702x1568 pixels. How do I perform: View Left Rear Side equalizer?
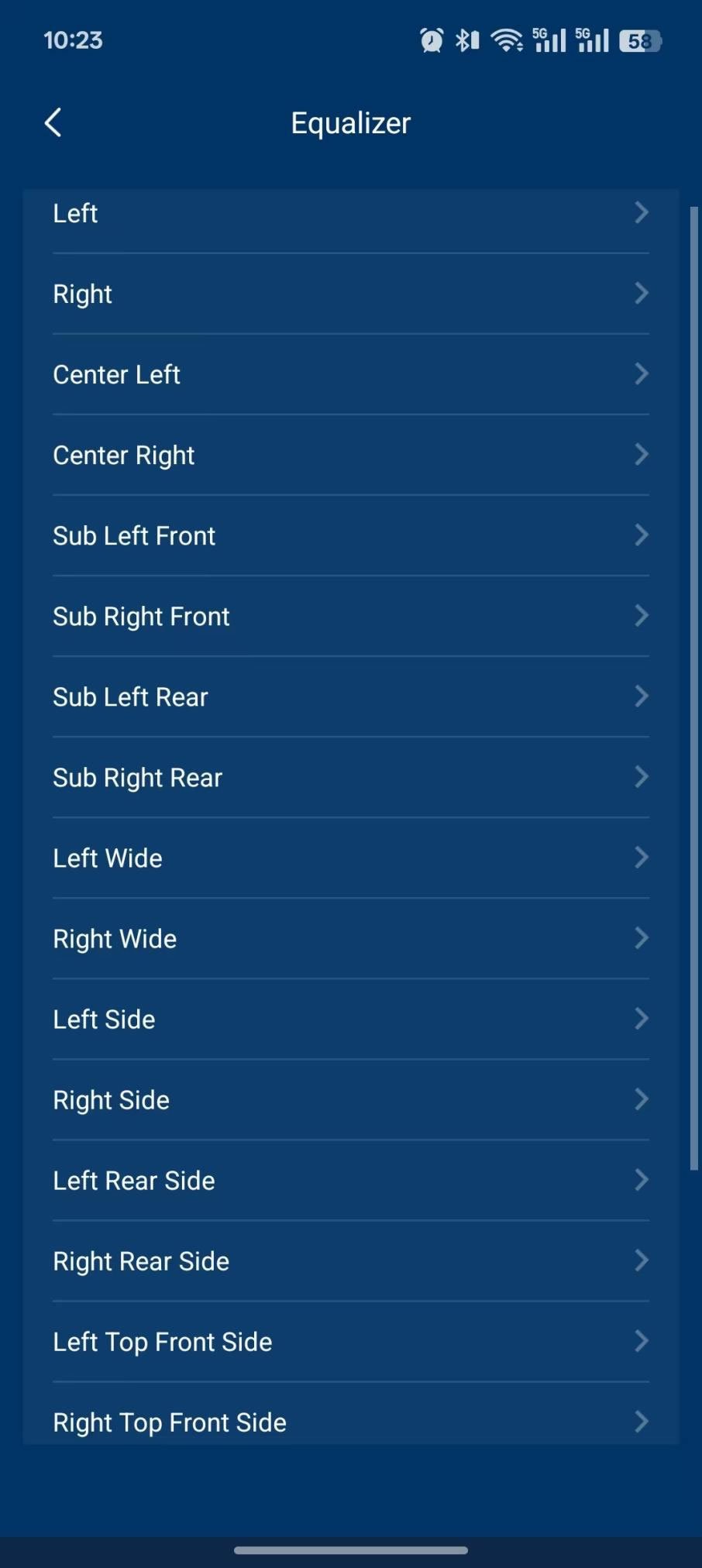(x=350, y=1180)
